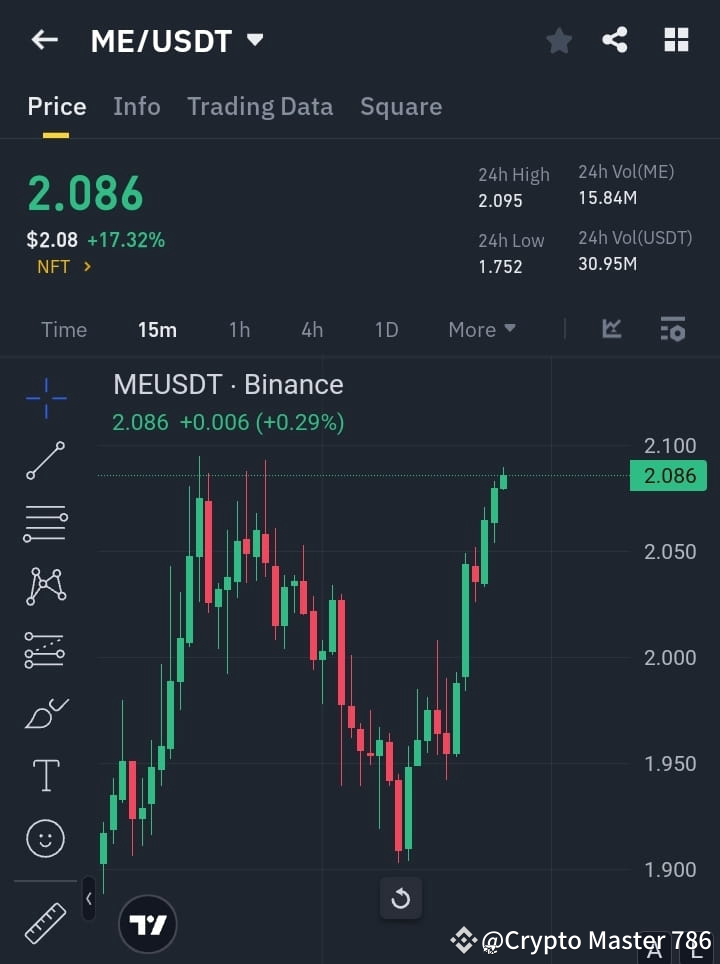Screen dimensions: 720x964
Task: Open the chart indicators panel
Action: pos(610,329)
